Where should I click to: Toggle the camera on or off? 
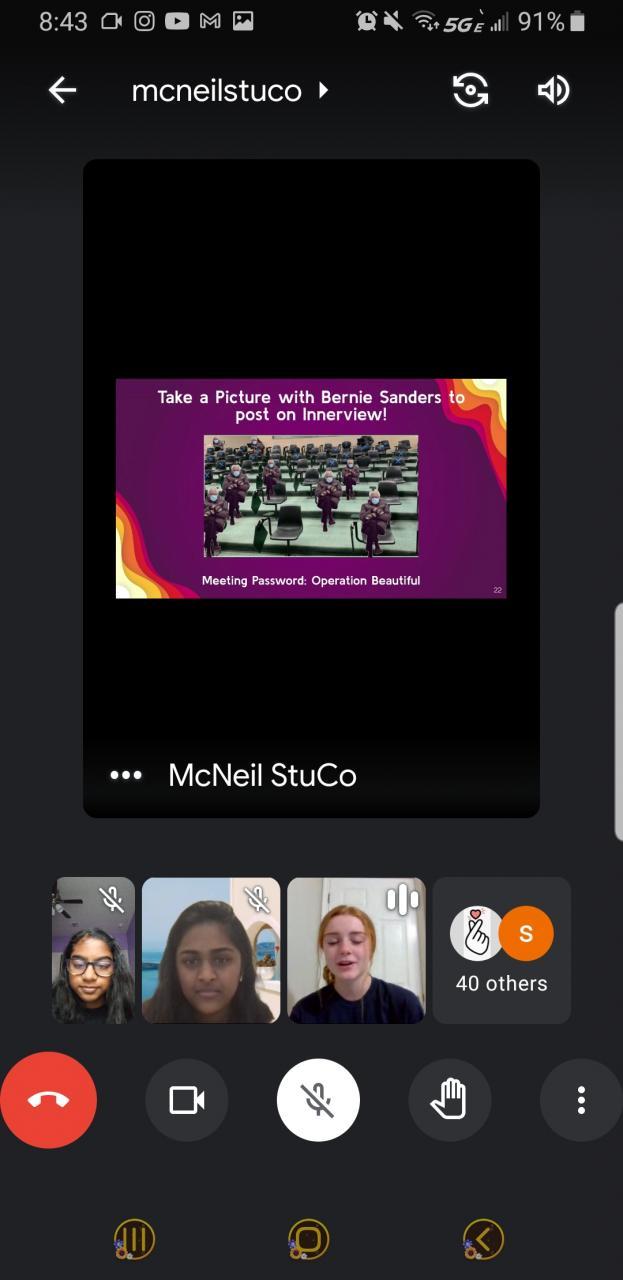pyautogui.click(x=187, y=1100)
